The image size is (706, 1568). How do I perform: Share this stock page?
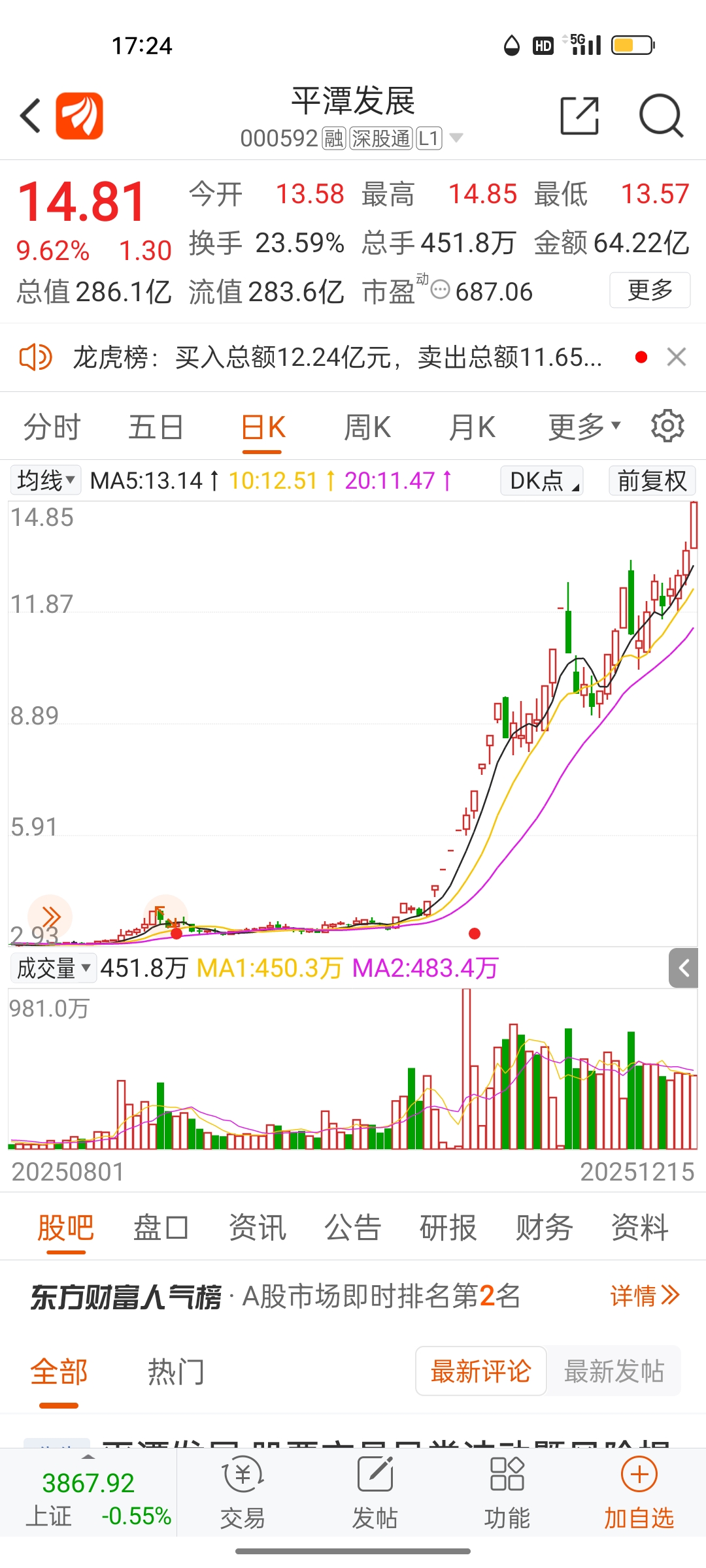click(579, 116)
